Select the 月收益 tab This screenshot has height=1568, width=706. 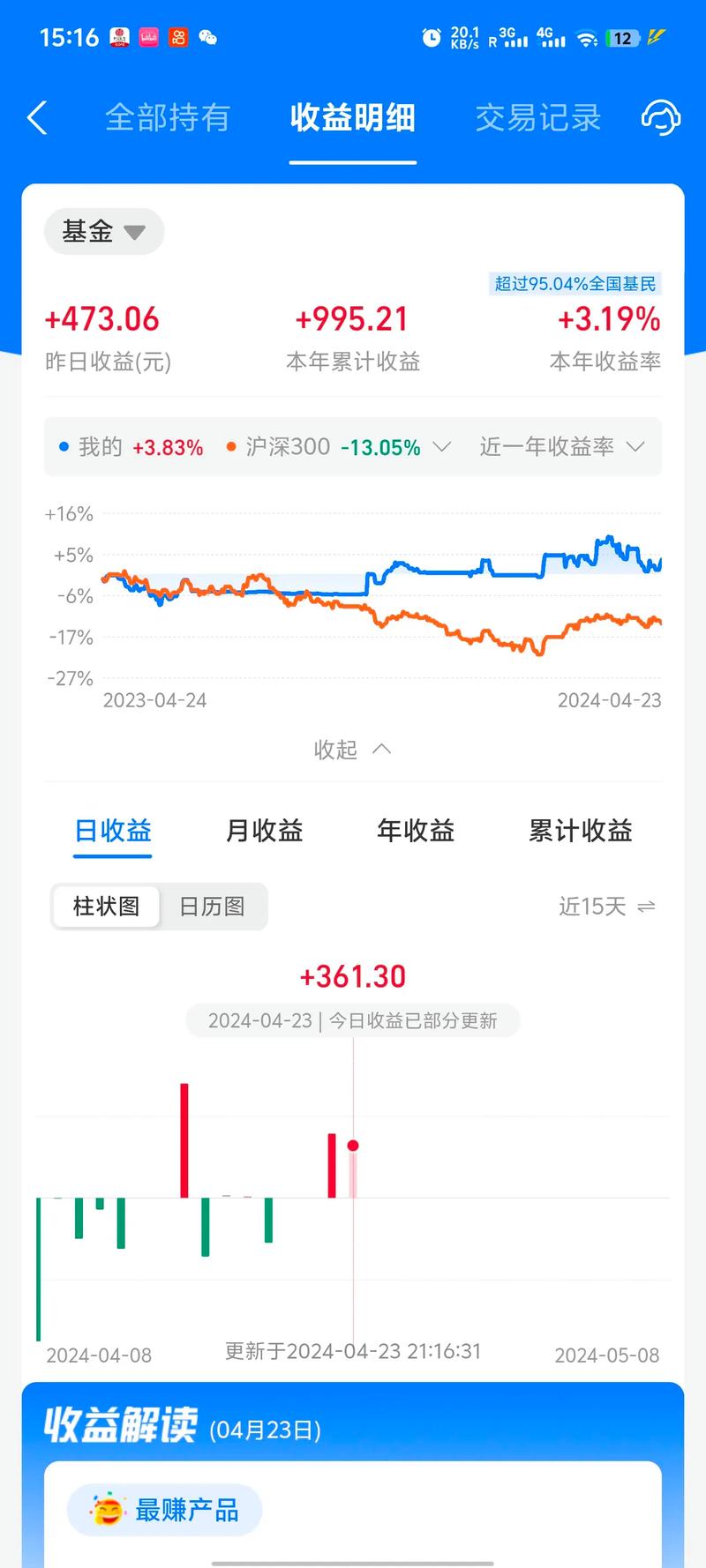(265, 831)
